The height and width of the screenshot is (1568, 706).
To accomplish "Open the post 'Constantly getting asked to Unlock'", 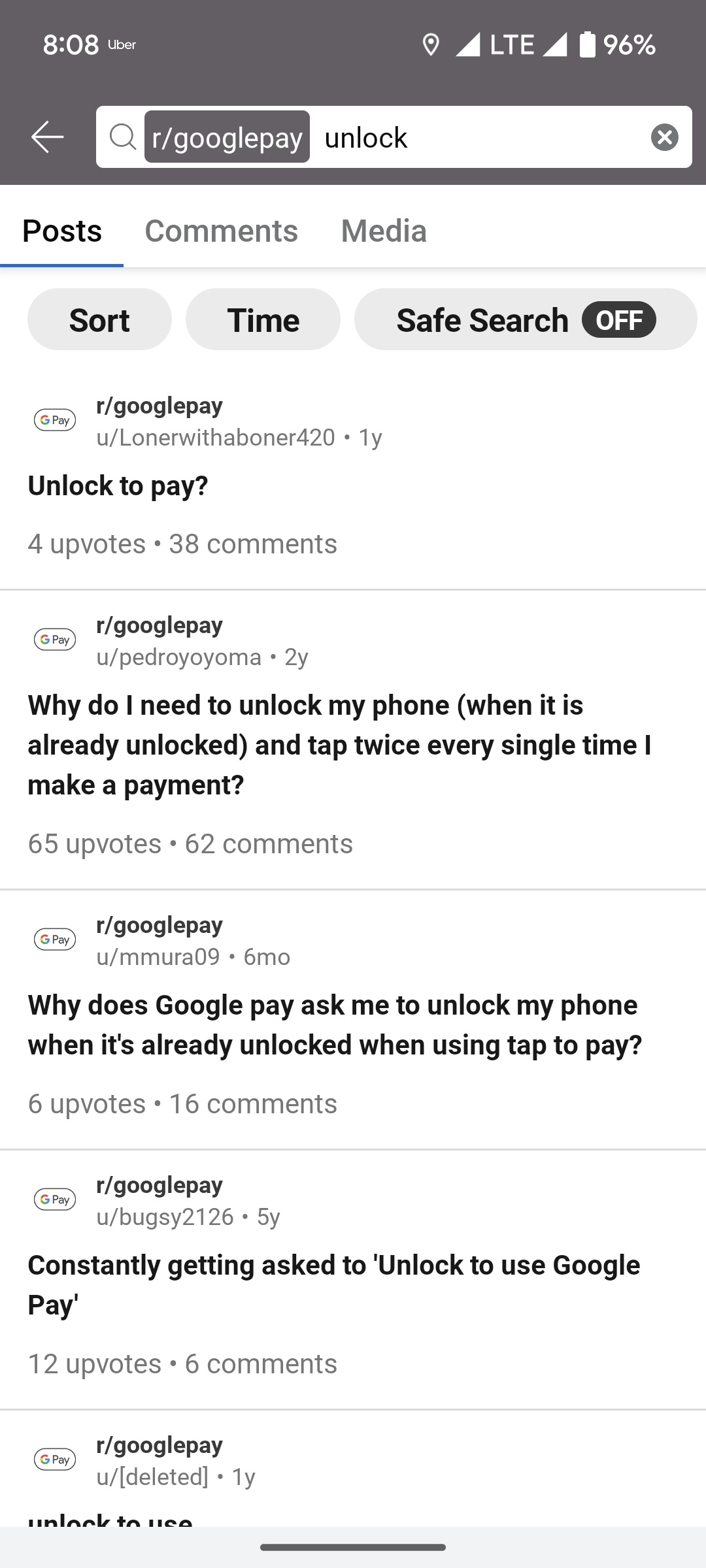I will [333, 1284].
